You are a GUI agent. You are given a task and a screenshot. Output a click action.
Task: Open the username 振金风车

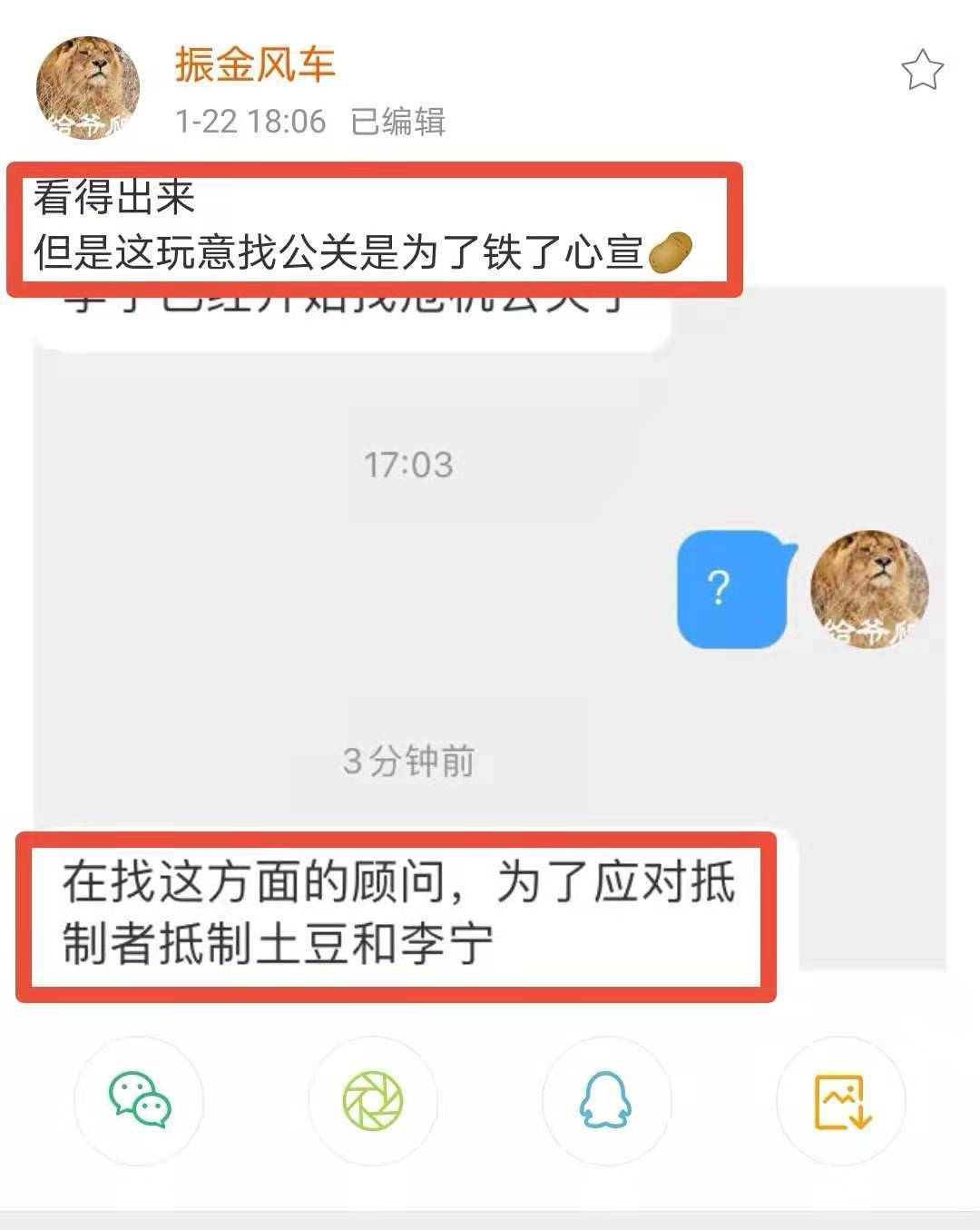[x=255, y=64]
